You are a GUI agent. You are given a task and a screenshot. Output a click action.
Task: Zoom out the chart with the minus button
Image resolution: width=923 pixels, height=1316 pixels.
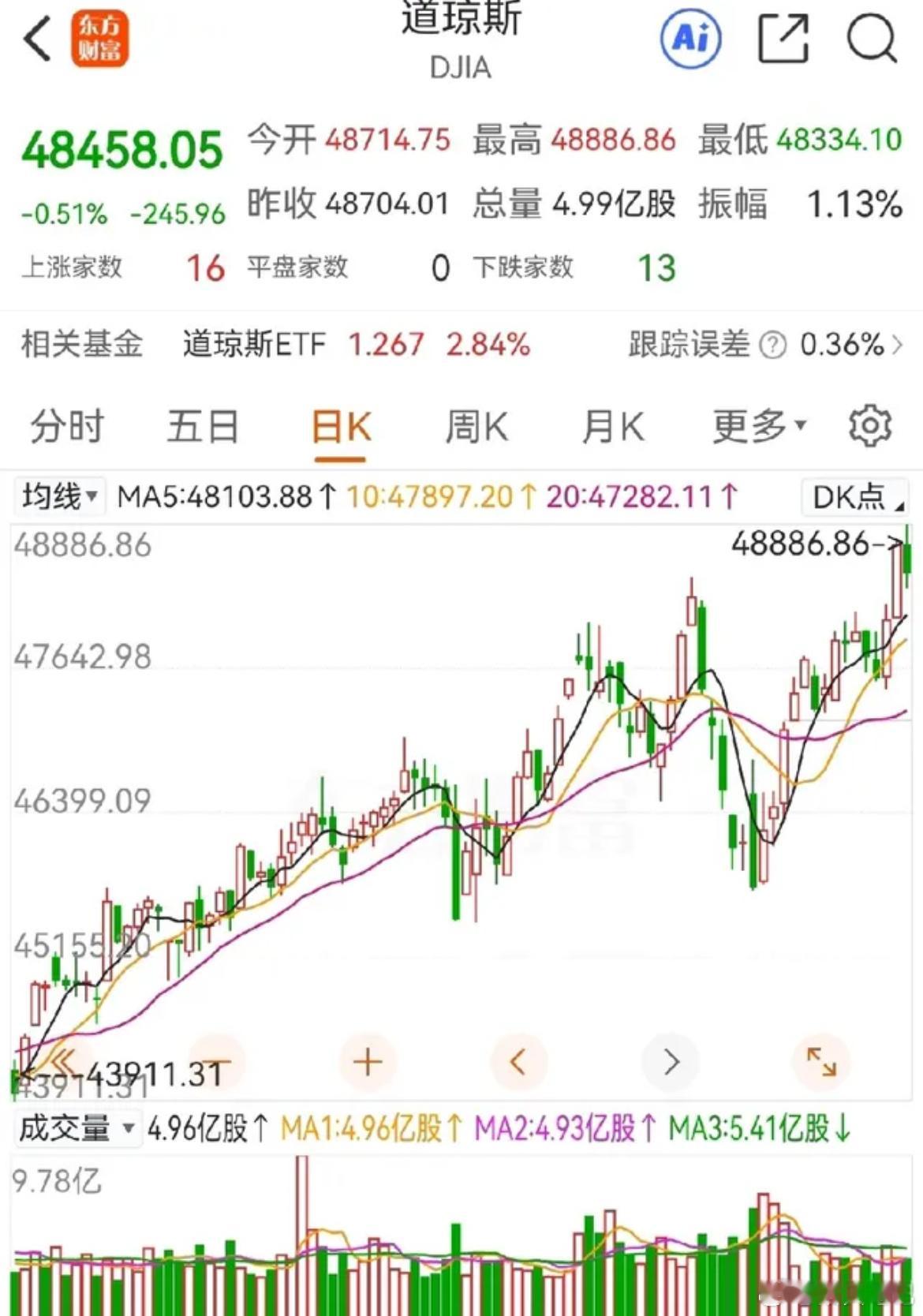pyautogui.click(x=217, y=1062)
